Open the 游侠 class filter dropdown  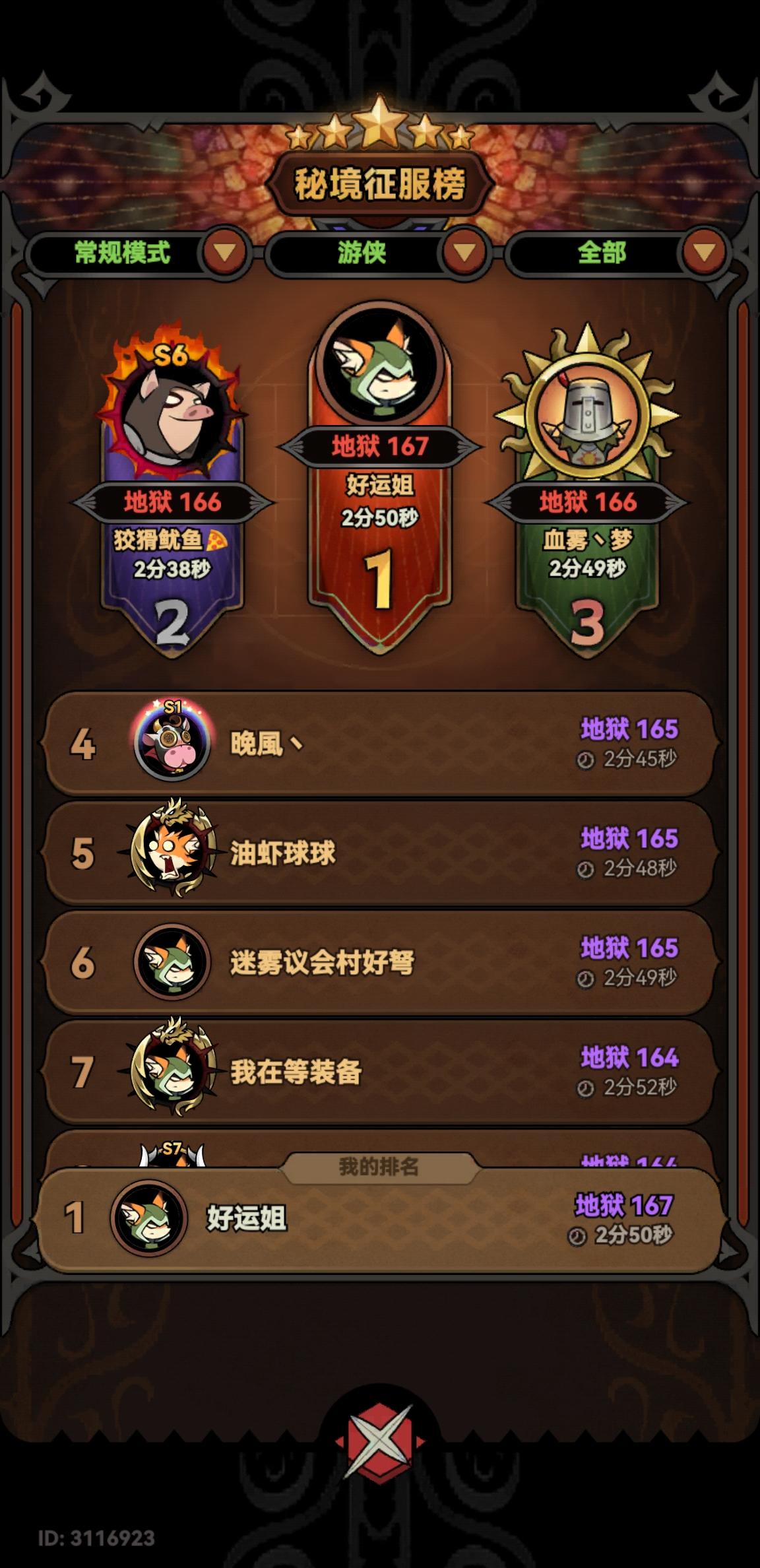click(464, 254)
